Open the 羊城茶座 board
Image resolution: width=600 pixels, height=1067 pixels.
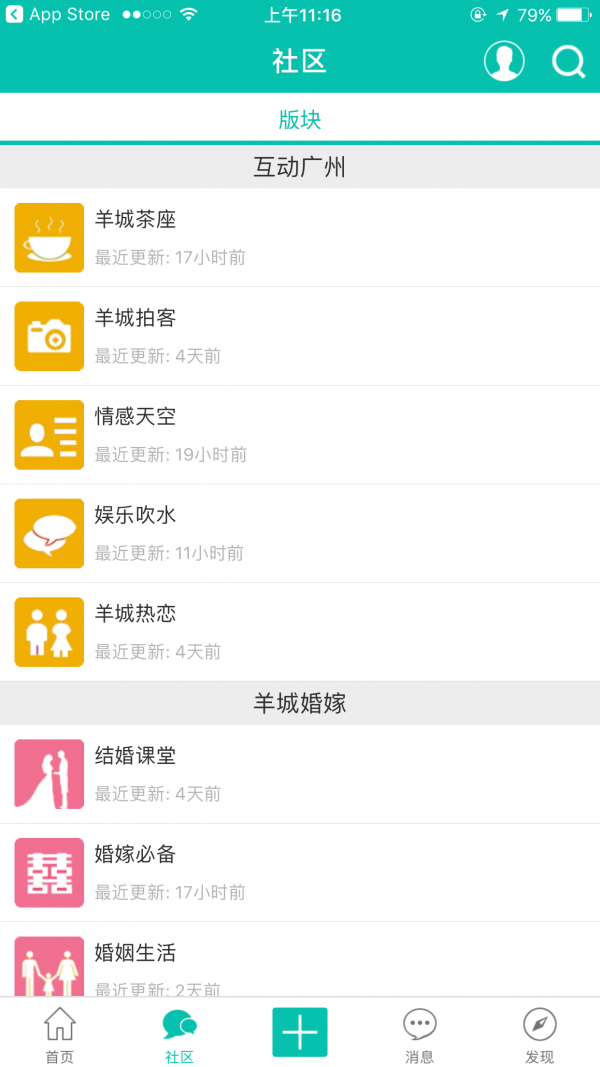point(300,238)
